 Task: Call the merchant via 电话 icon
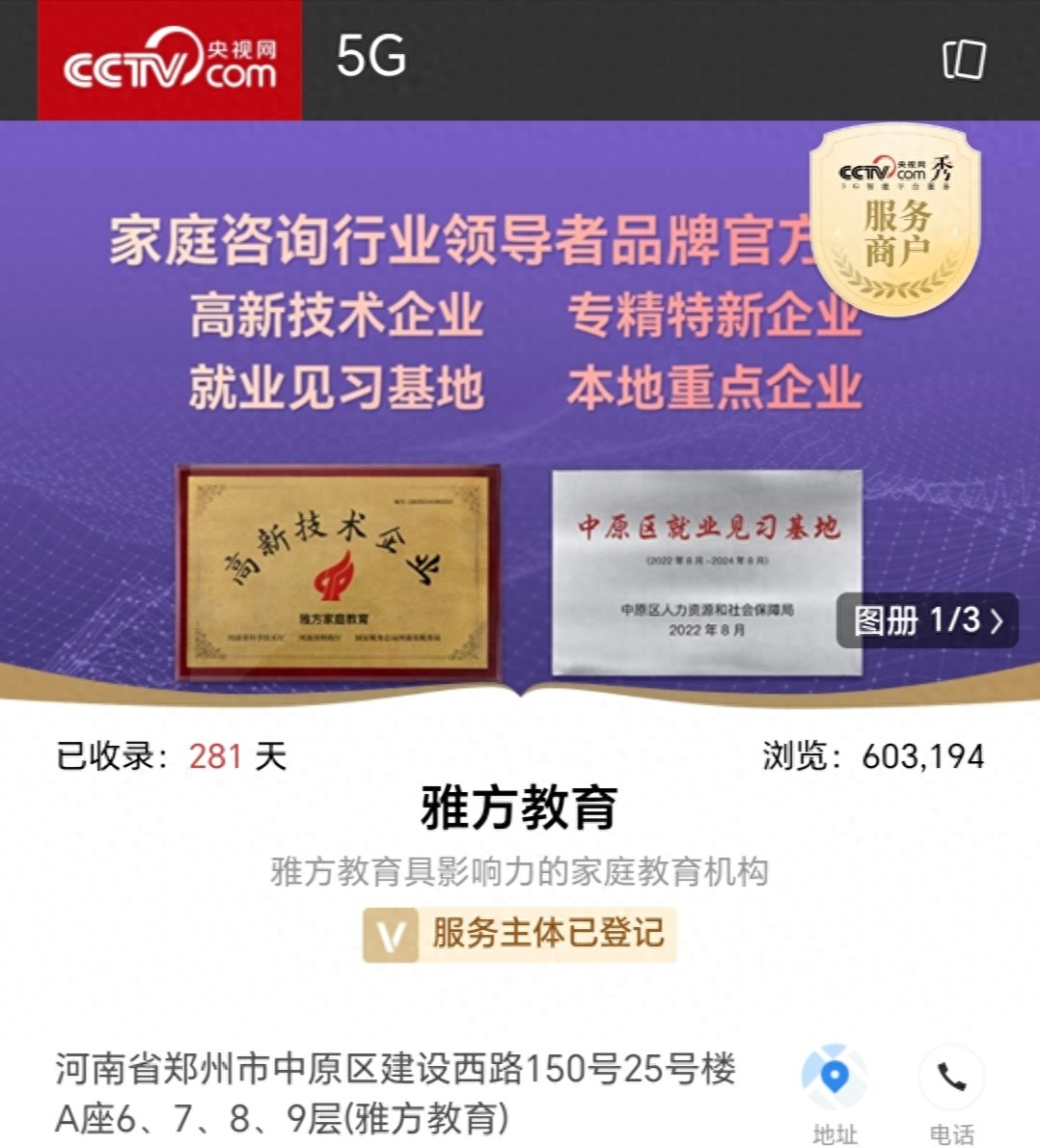coord(951,1078)
